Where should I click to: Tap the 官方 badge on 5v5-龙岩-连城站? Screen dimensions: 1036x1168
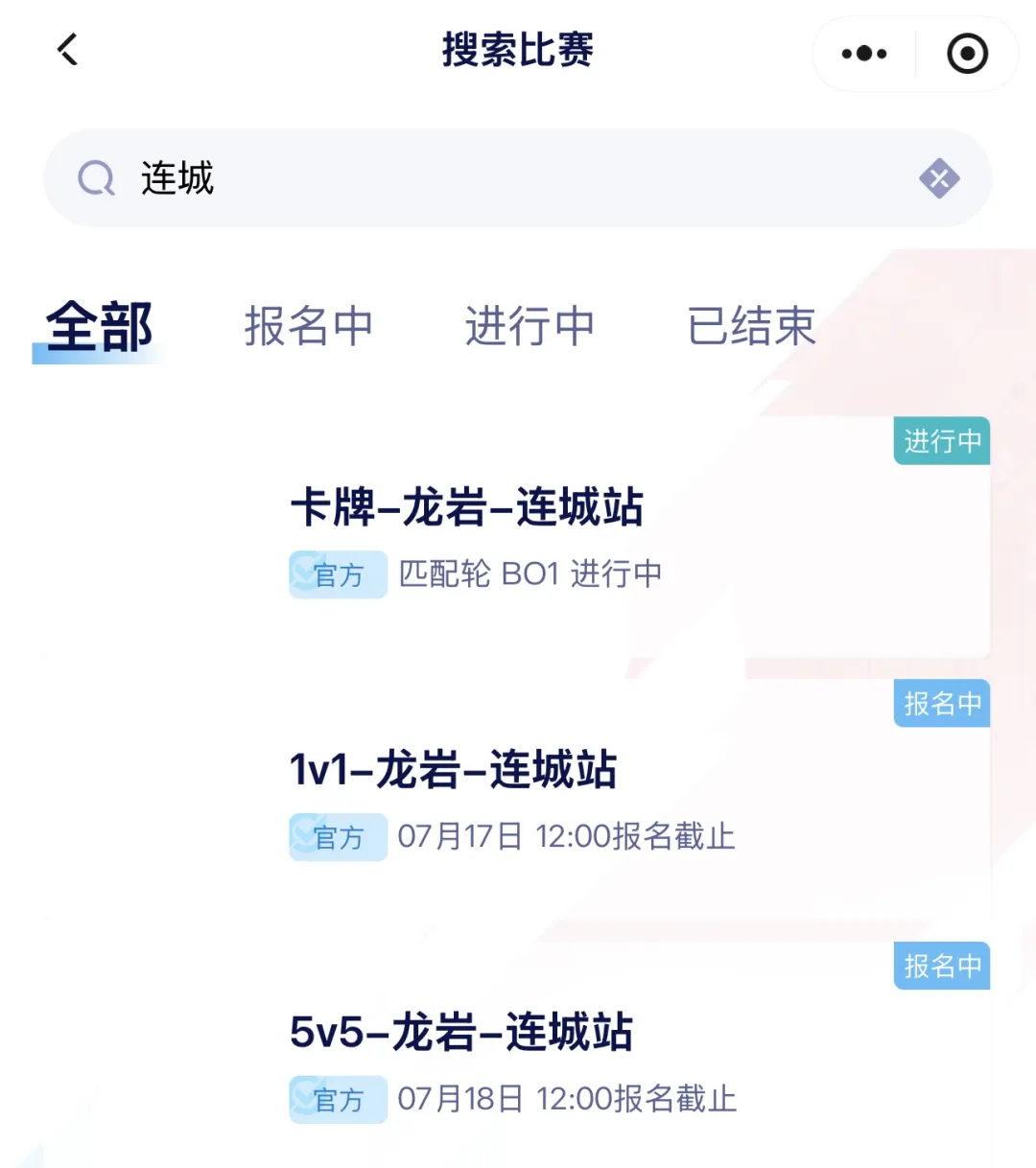tap(338, 1100)
